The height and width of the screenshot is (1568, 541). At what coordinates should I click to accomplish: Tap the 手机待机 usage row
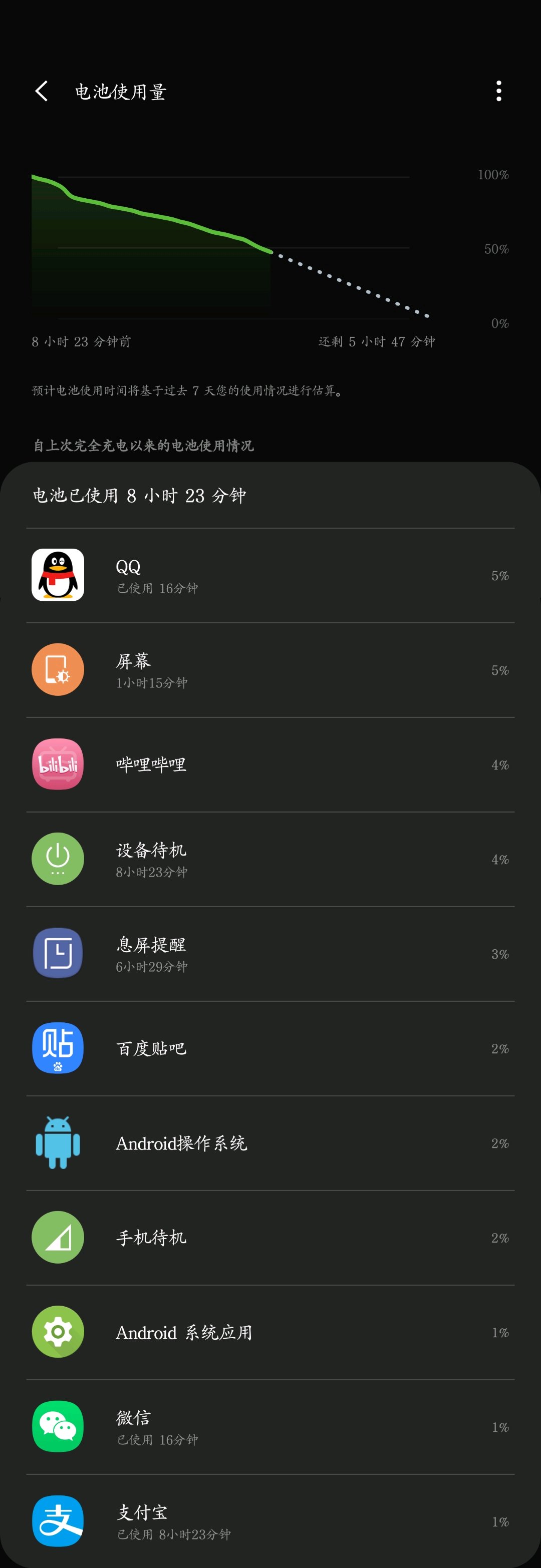[x=270, y=1238]
